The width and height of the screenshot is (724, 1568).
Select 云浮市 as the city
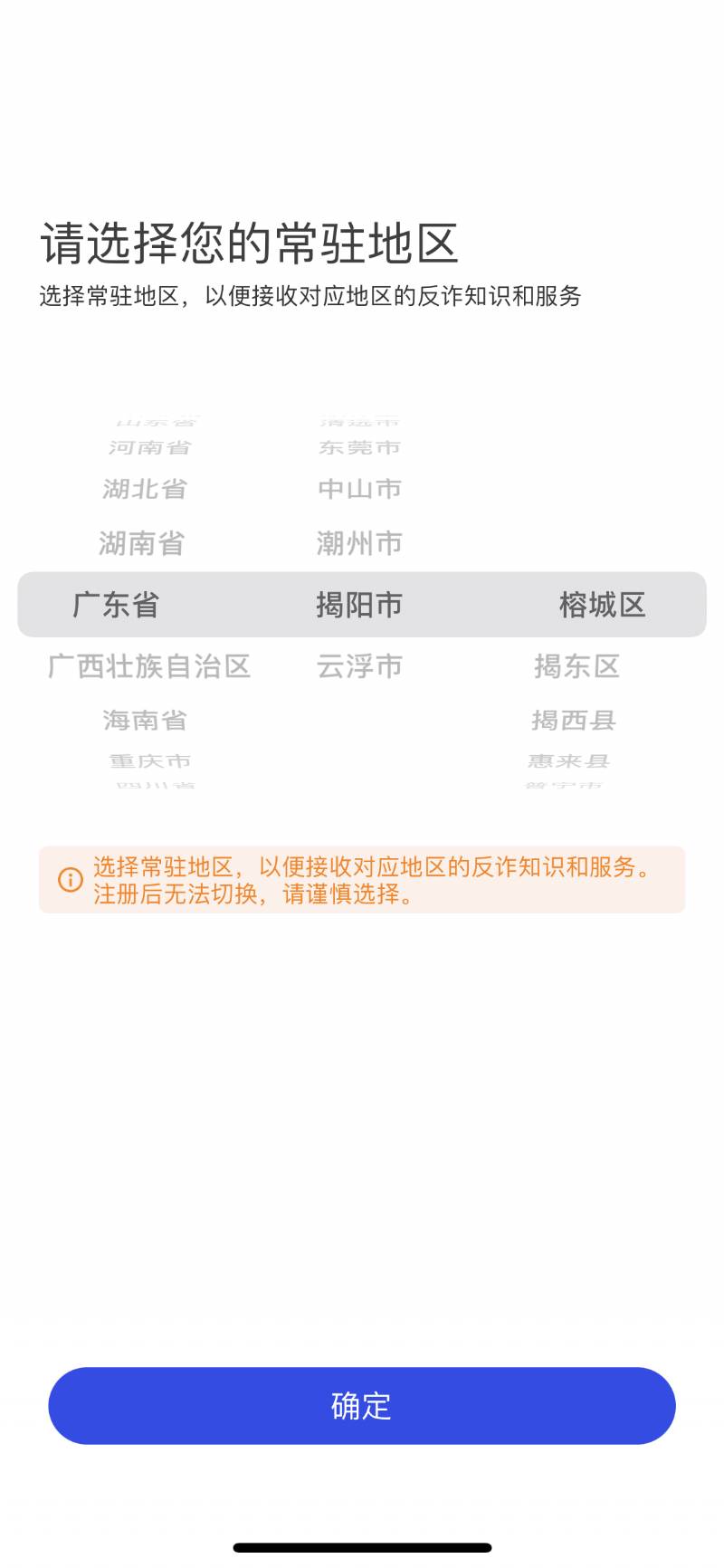coord(359,666)
